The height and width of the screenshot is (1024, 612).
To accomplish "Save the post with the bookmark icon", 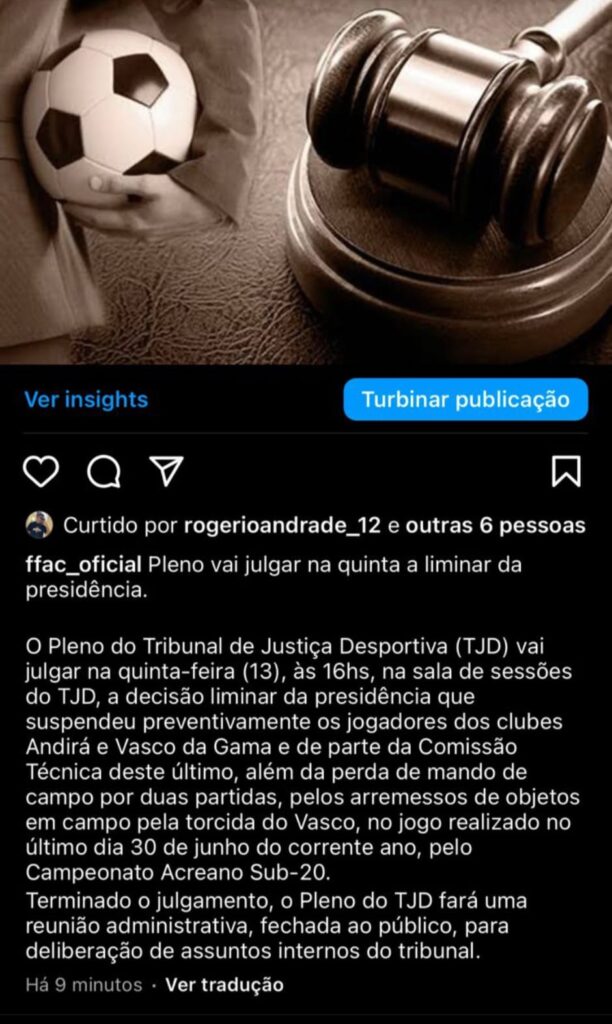I will click(x=566, y=471).
